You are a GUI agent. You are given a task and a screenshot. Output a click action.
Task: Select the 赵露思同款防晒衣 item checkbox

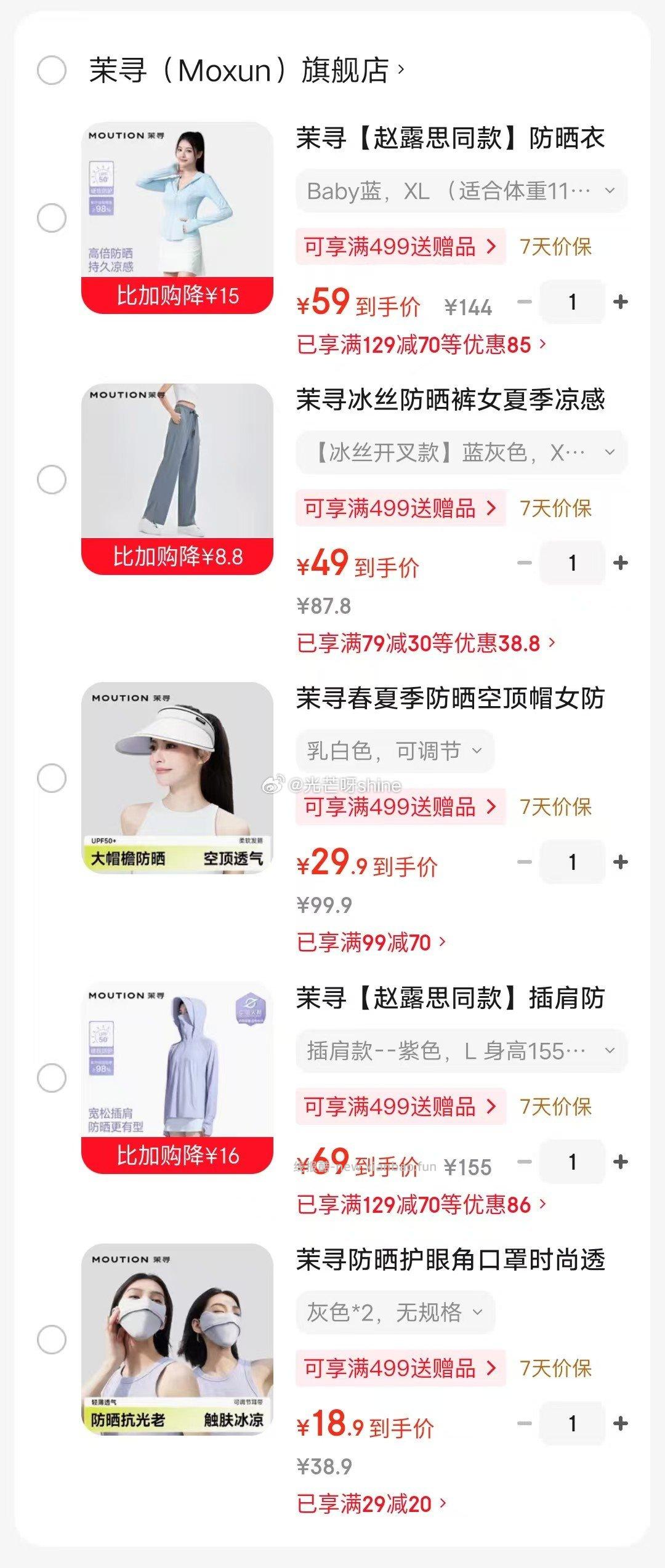pyautogui.click(x=51, y=217)
